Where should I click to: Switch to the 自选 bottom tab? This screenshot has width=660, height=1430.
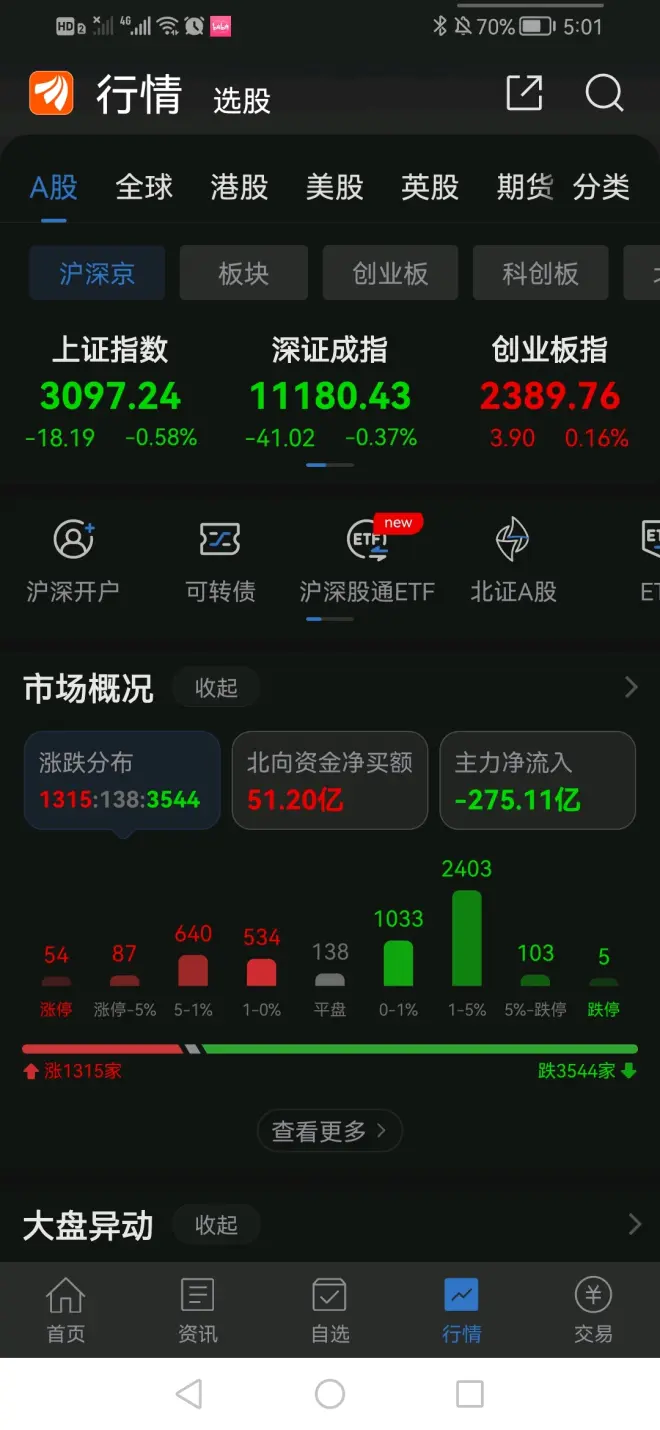[329, 1309]
